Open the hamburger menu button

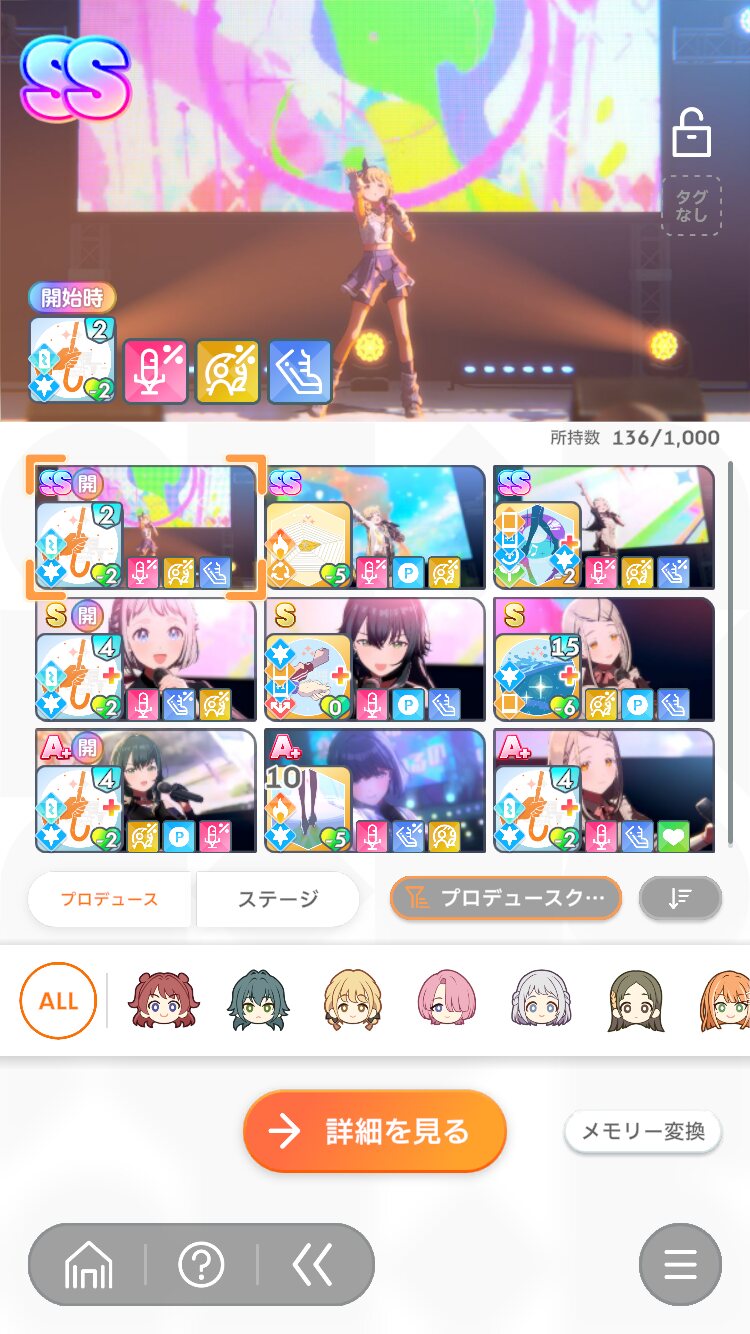(680, 1265)
